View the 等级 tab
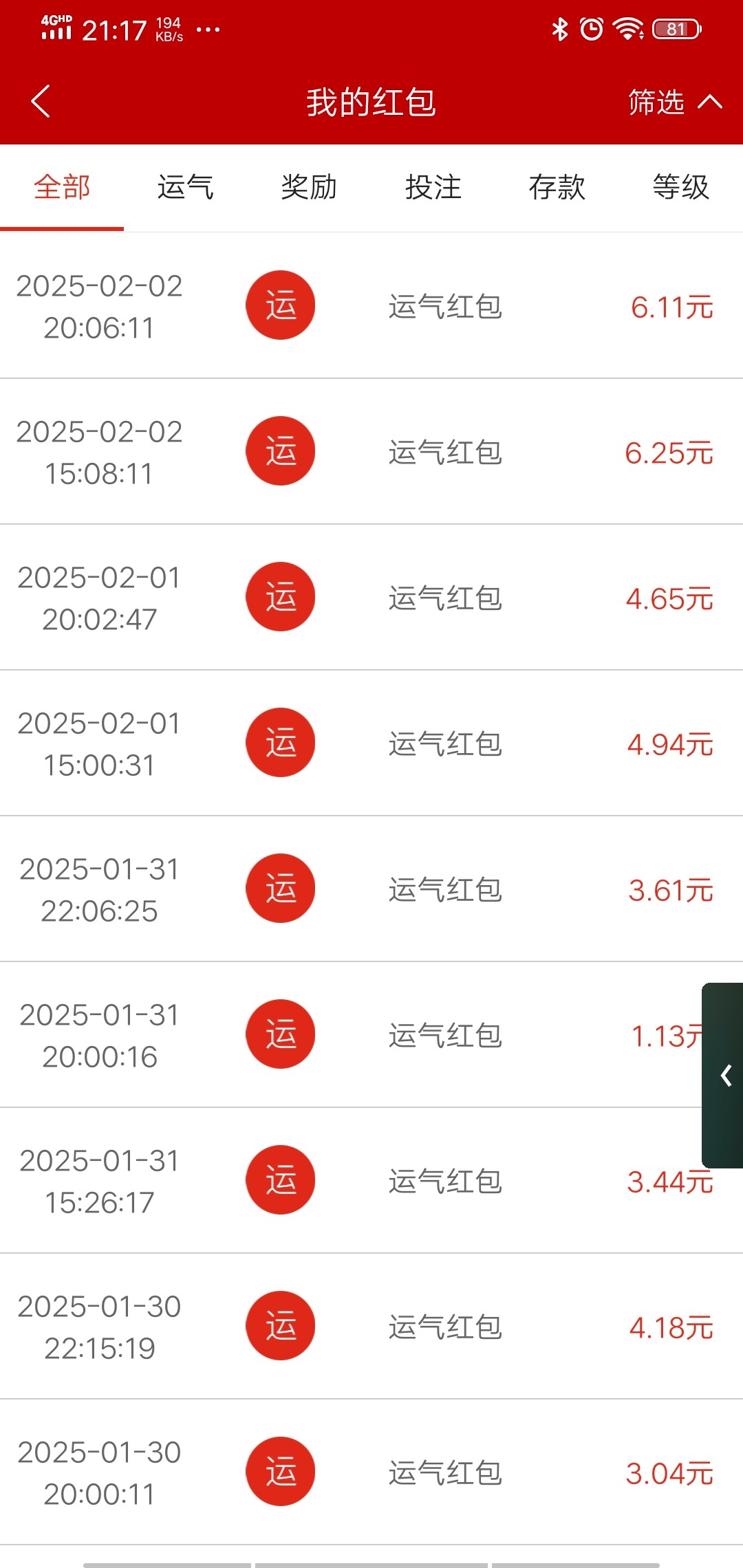This screenshot has height=1568, width=743. tap(681, 187)
